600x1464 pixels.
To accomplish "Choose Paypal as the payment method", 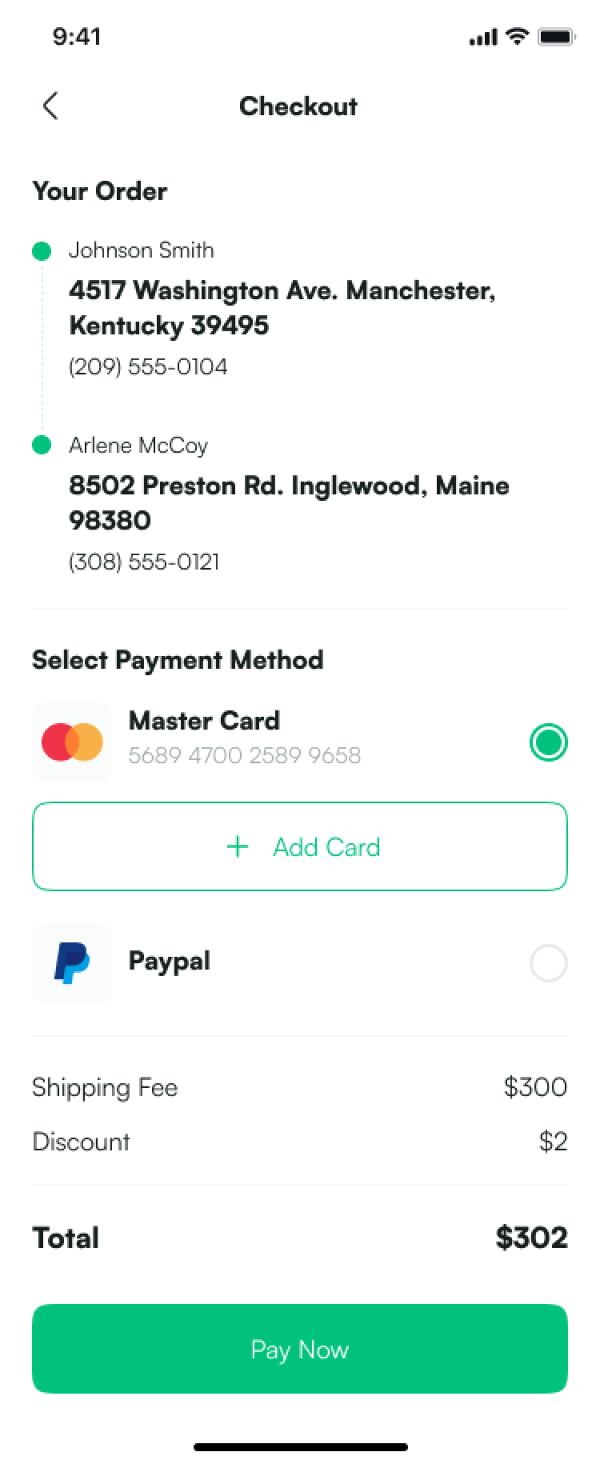I will [548, 964].
